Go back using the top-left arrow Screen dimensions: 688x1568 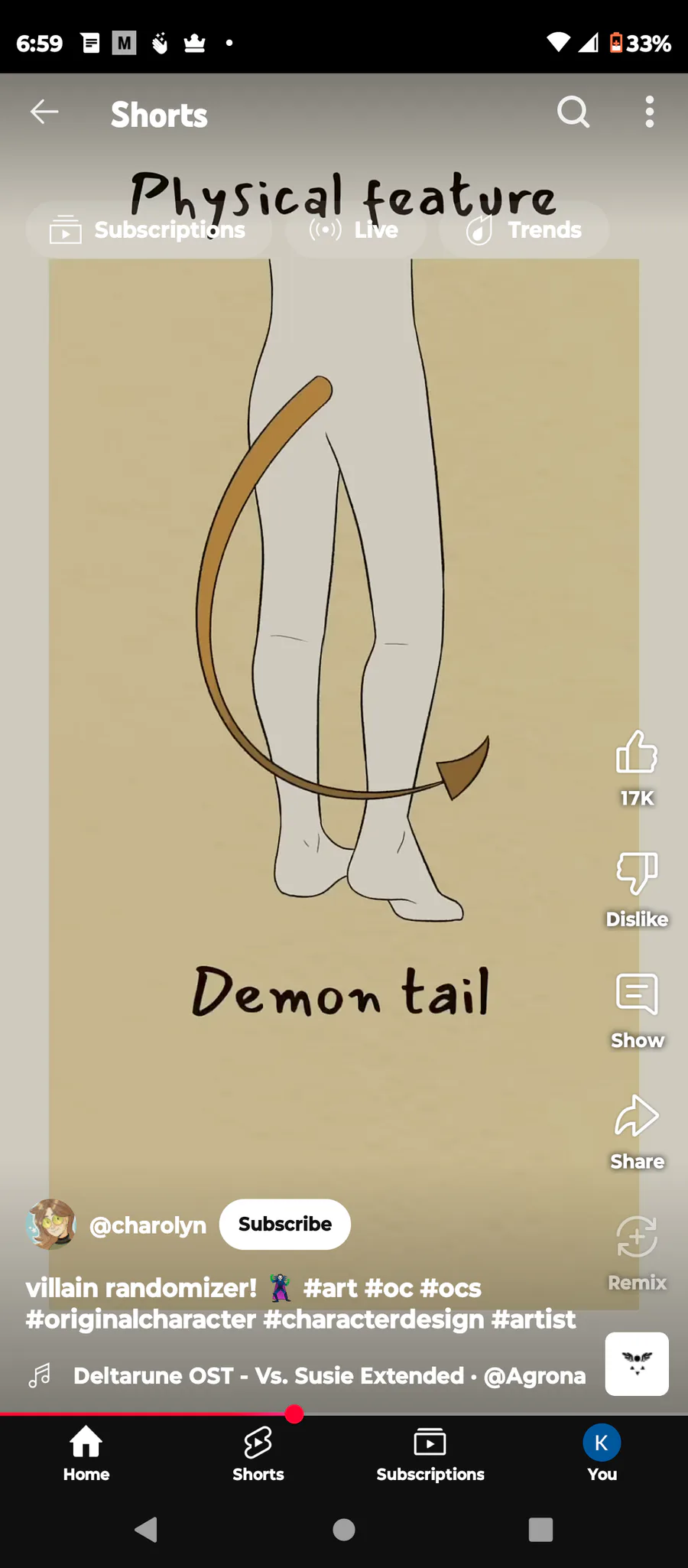click(x=44, y=112)
